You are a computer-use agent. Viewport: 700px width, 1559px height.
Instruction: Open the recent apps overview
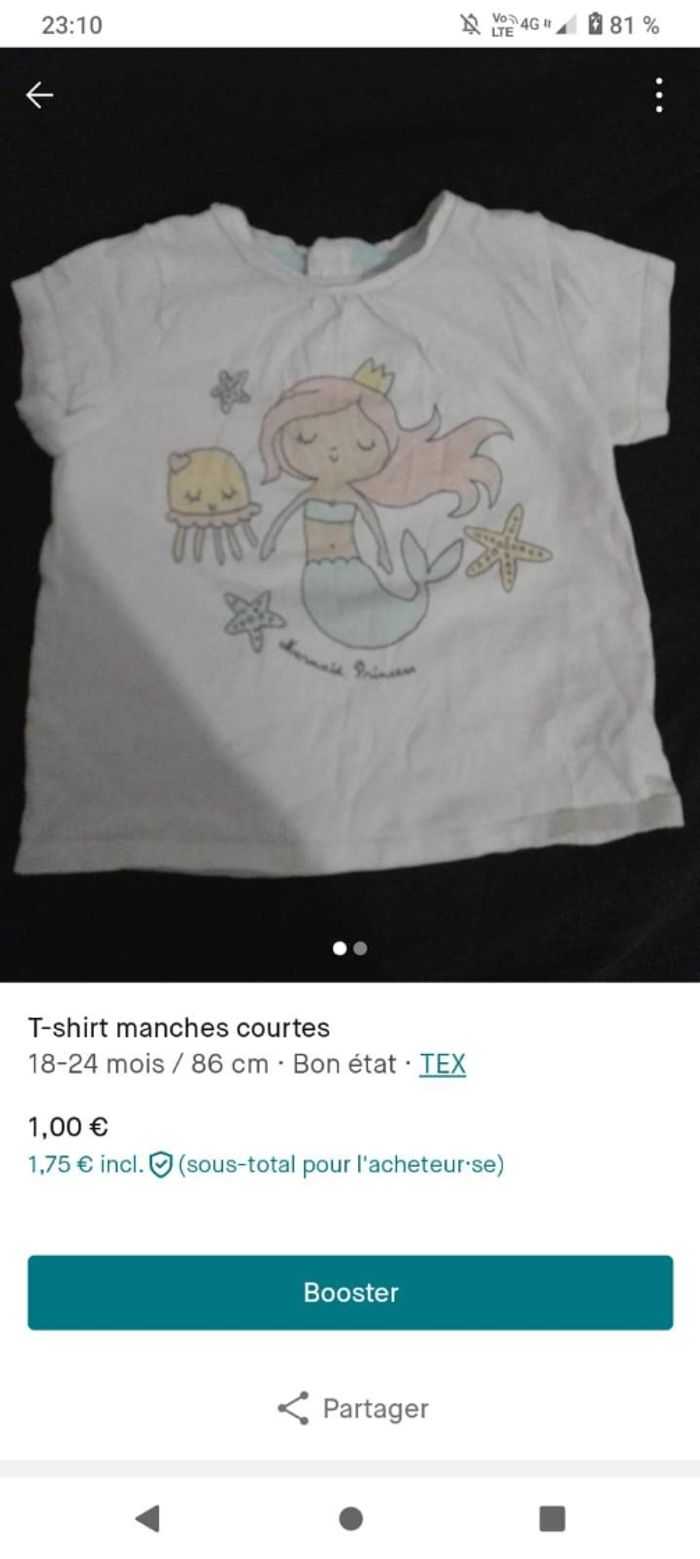[x=552, y=1518]
